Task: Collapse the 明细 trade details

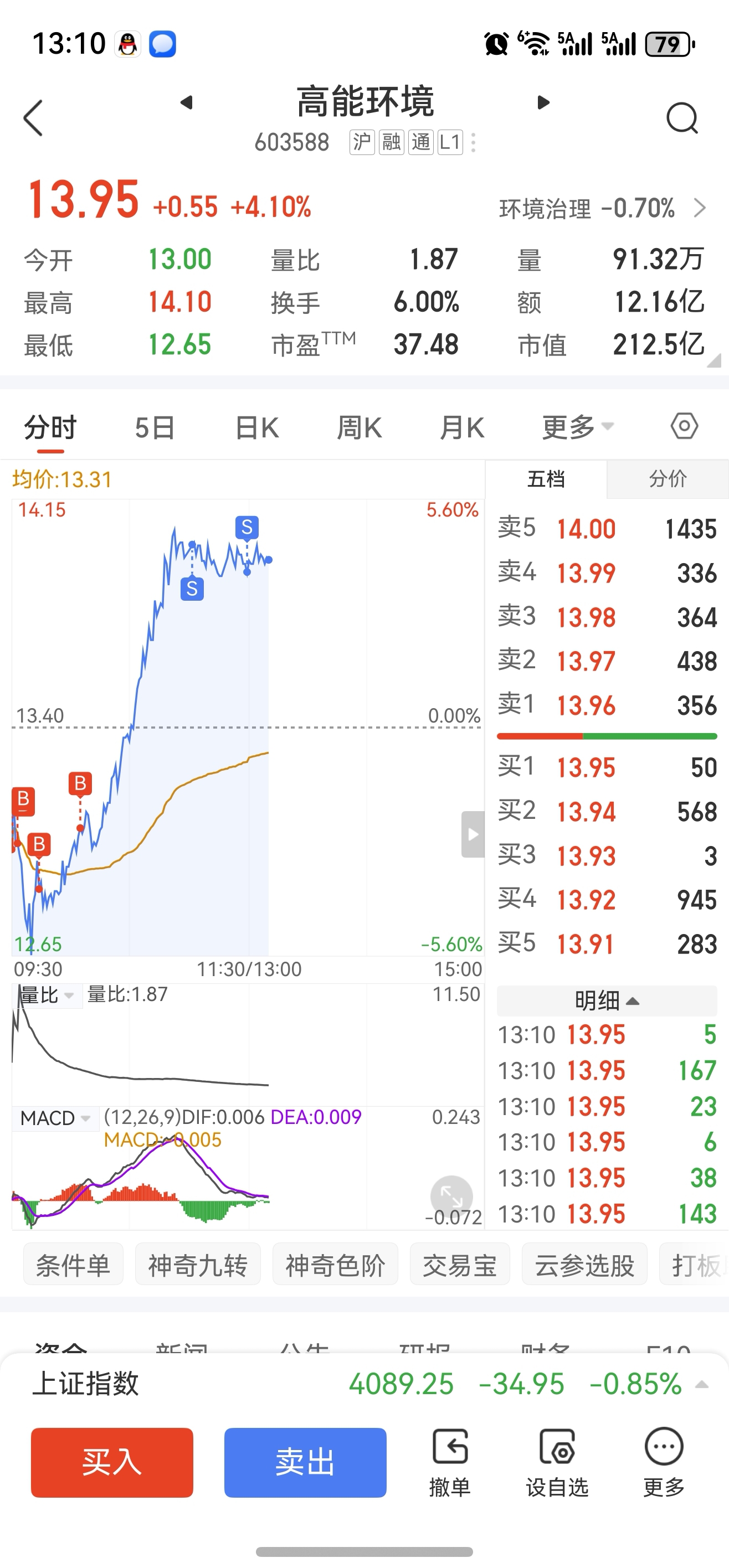Action: (x=607, y=1000)
